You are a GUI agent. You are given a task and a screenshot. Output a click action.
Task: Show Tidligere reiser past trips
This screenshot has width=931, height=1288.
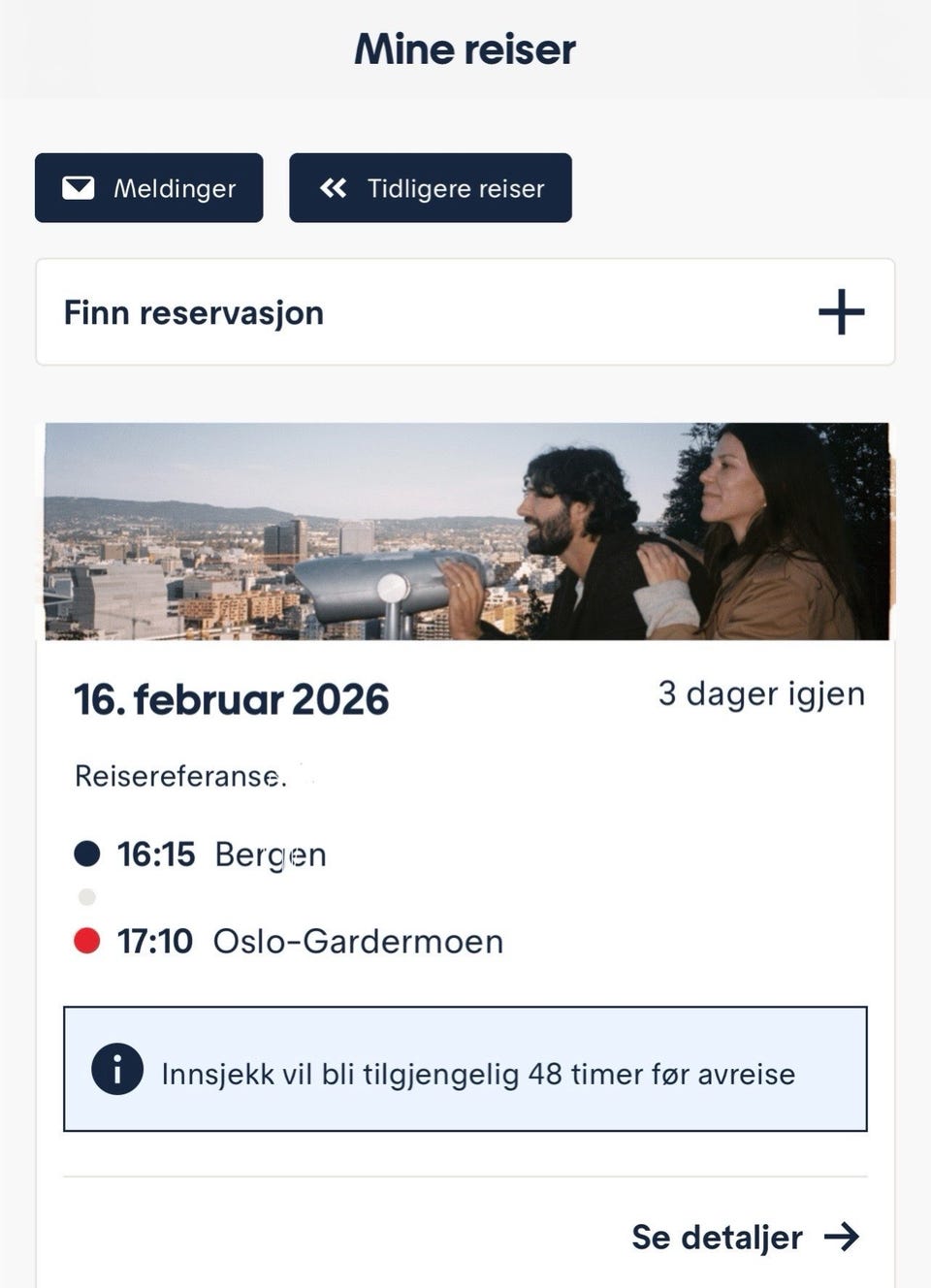[431, 188]
